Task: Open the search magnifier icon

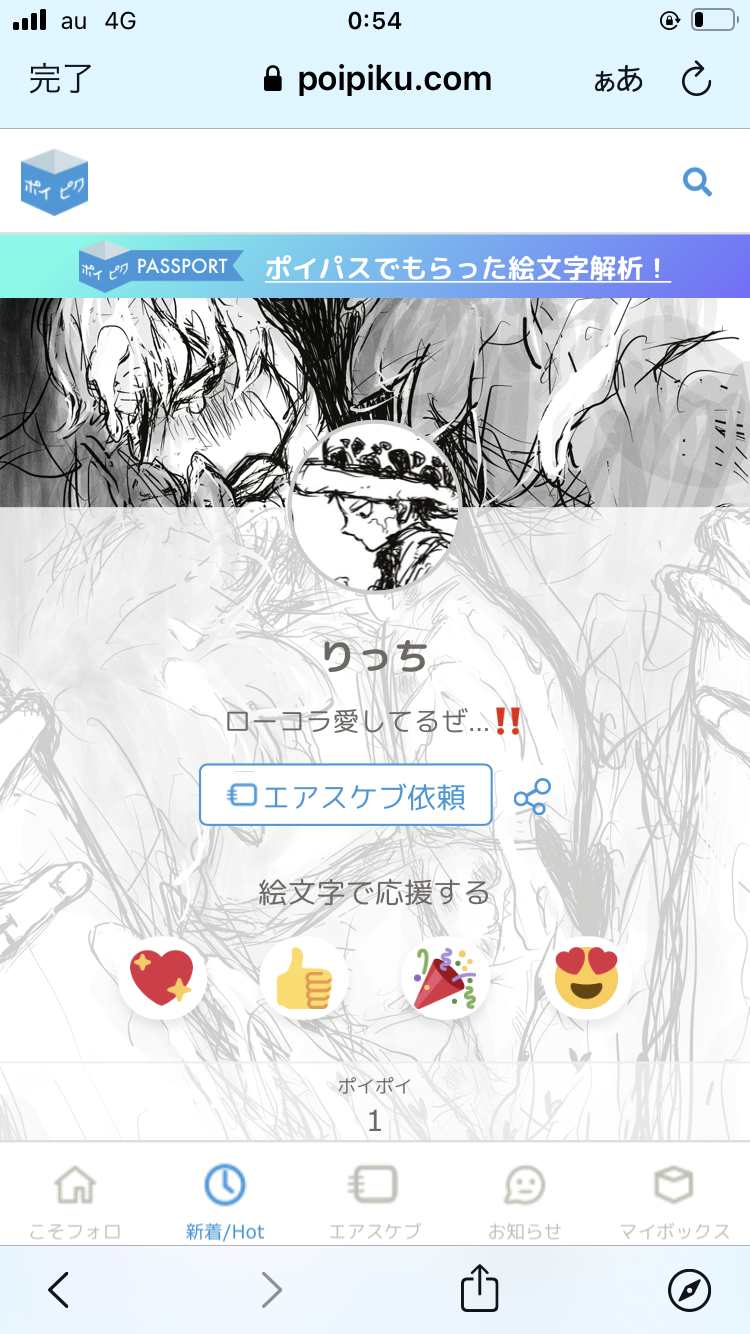Action: pyautogui.click(x=697, y=182)
